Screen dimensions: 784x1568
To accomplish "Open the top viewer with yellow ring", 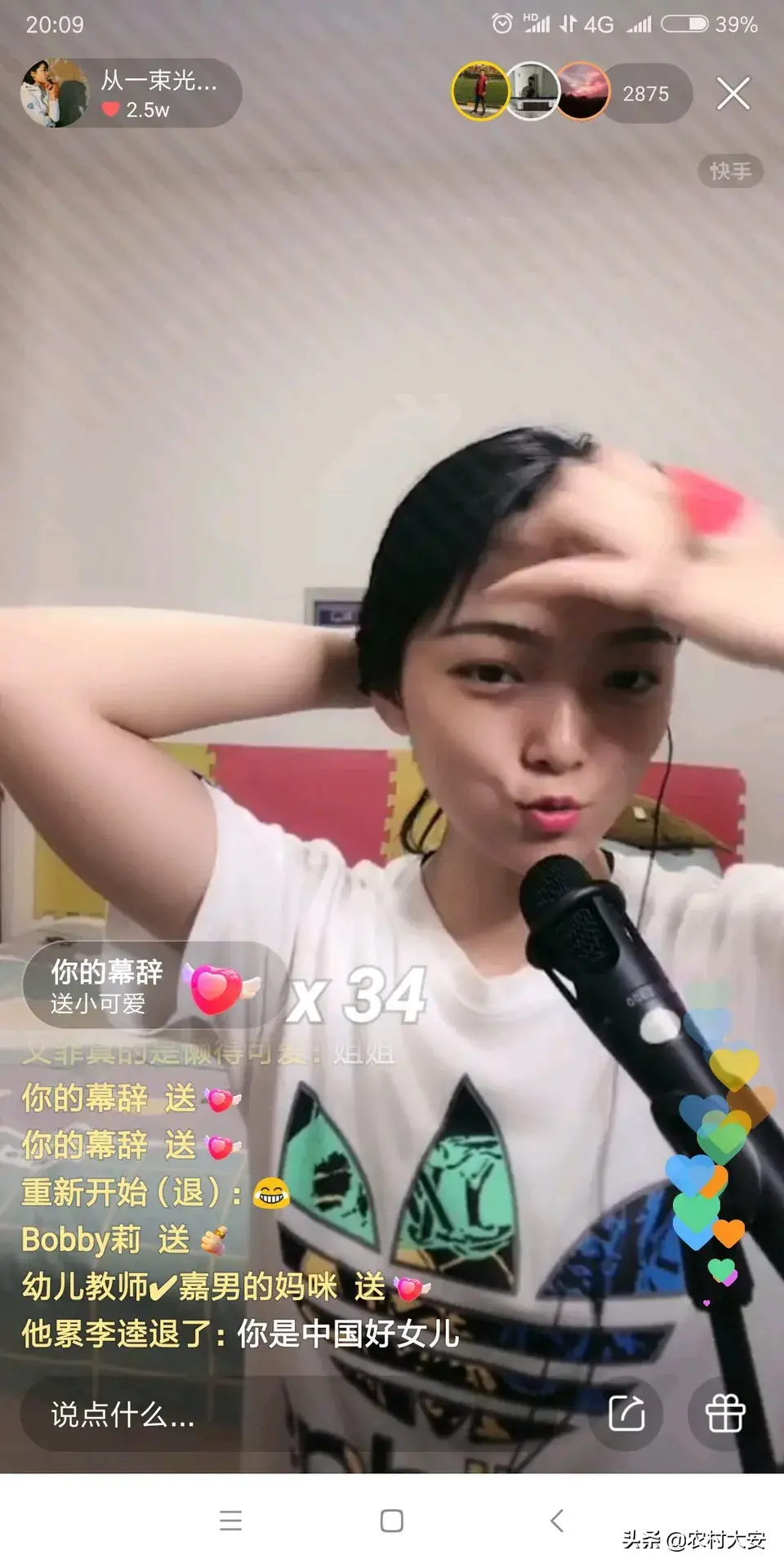I will [480, 91].
